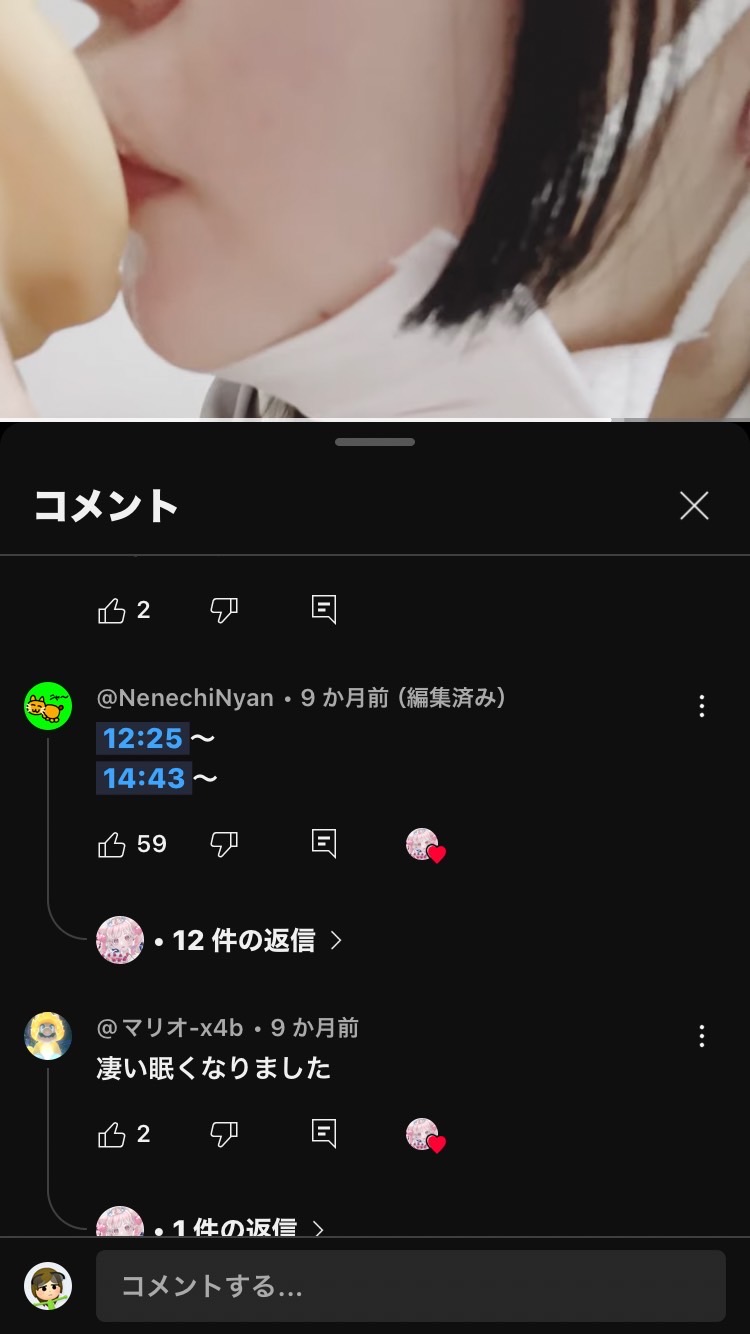Jump to timestamp 12:25

pos(143,739)
